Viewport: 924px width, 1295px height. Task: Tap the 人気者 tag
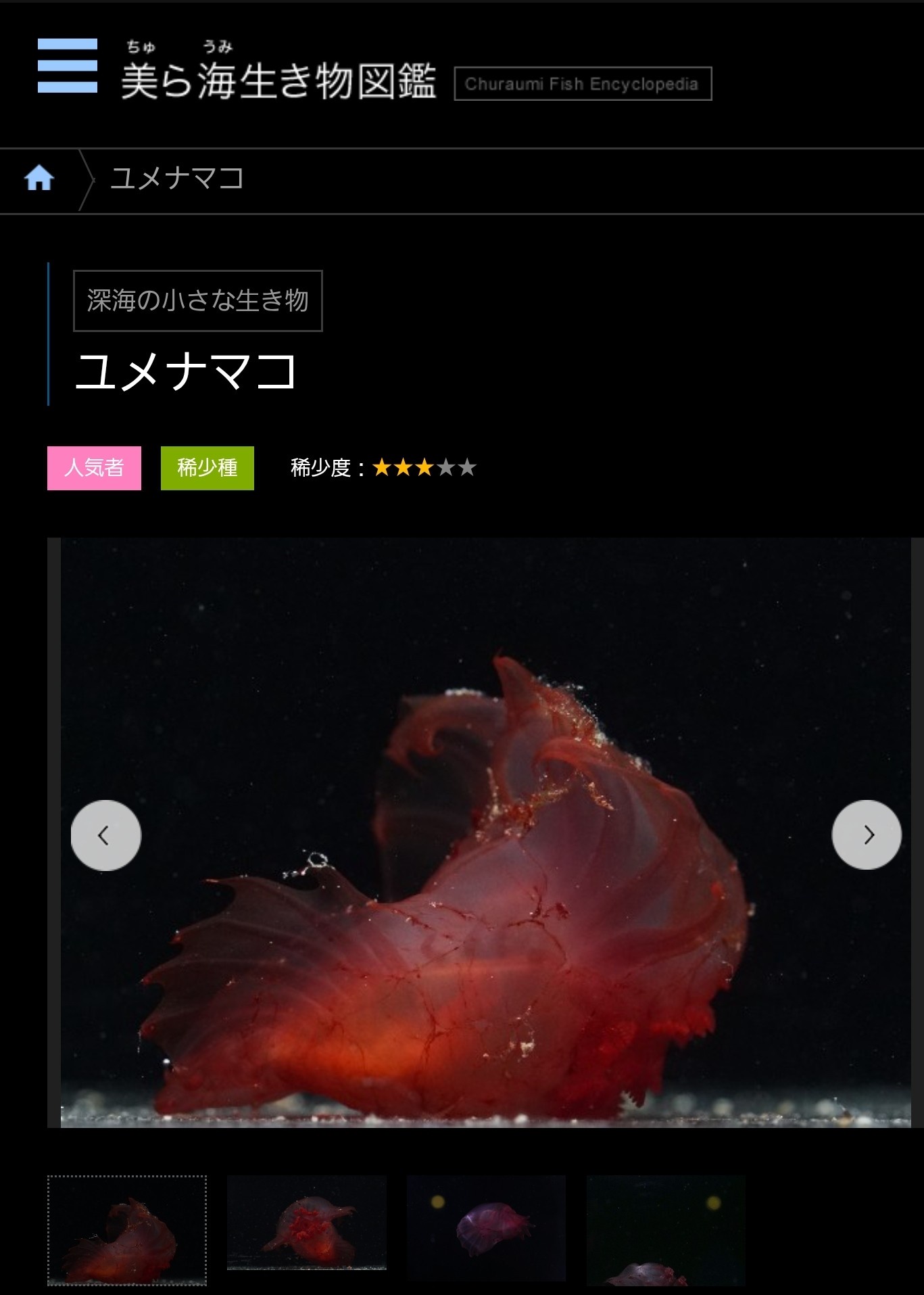coord(94,468)
